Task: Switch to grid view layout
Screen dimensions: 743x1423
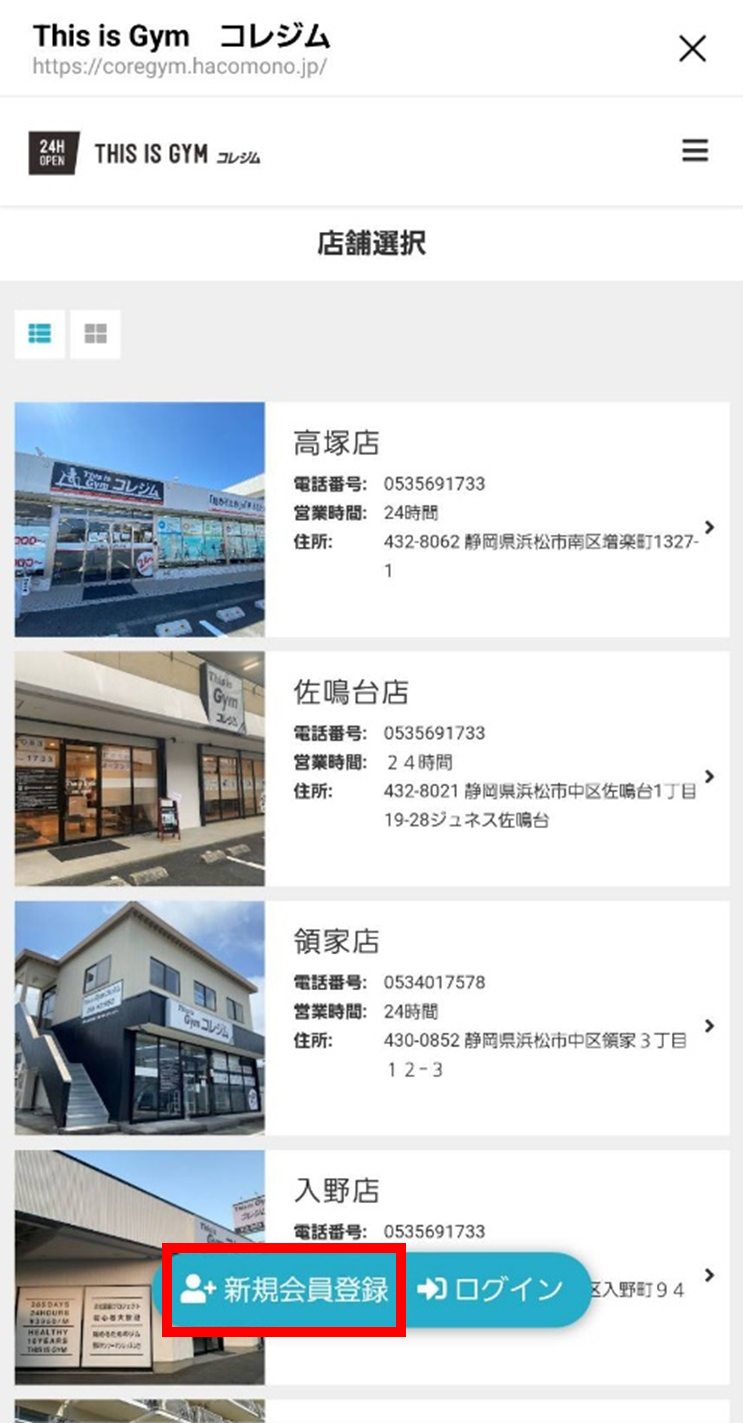Action: click(95, 334)
